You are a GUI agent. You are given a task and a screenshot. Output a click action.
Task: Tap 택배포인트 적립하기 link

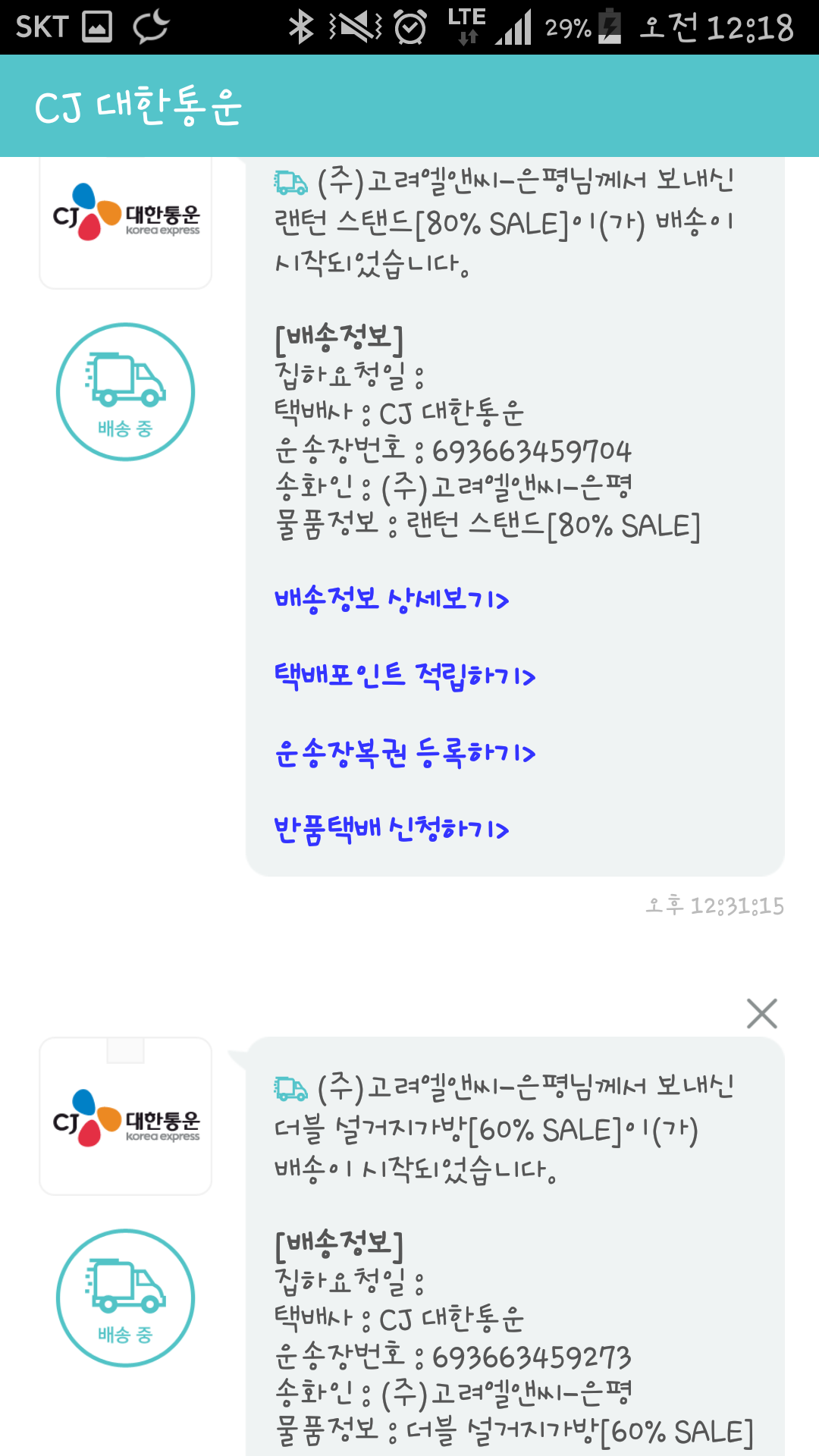[405, 676]
